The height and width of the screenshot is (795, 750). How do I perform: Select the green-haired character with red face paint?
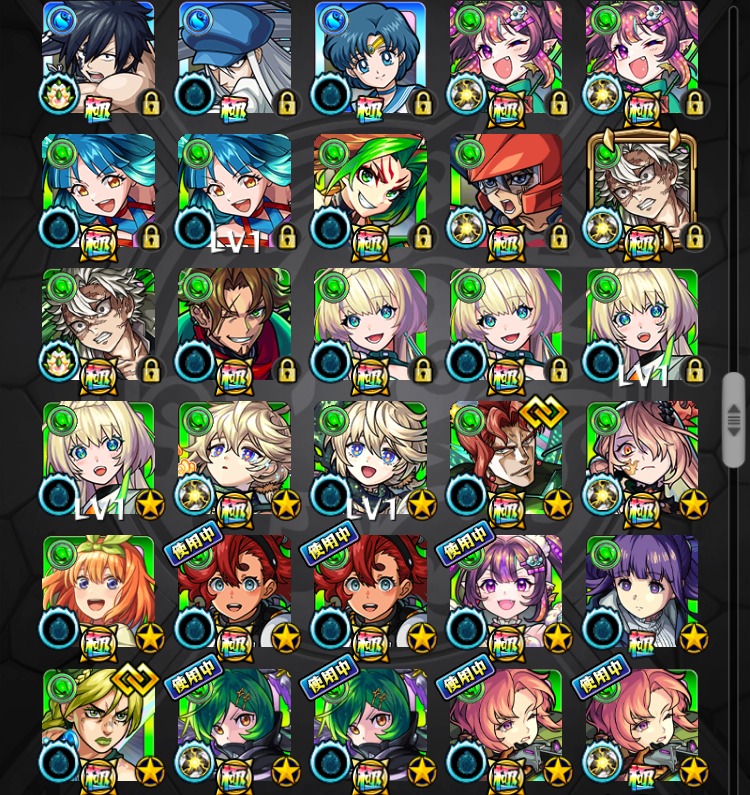(370, 190)
